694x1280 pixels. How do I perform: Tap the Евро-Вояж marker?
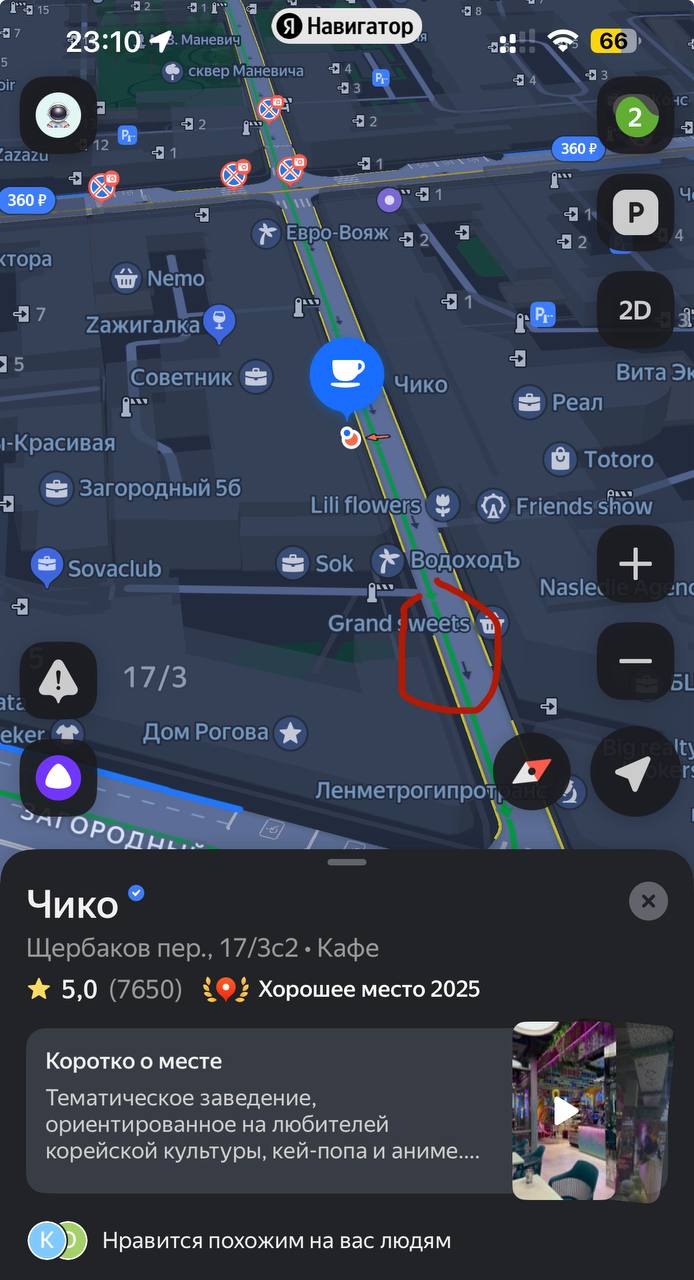(266, 234)
